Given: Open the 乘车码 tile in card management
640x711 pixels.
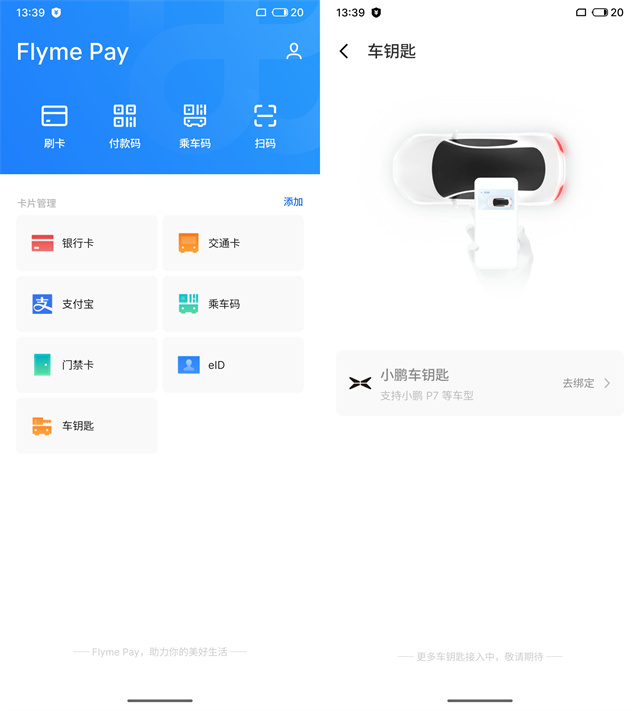Looking at the screenshot, I should [x=233, y=304].
